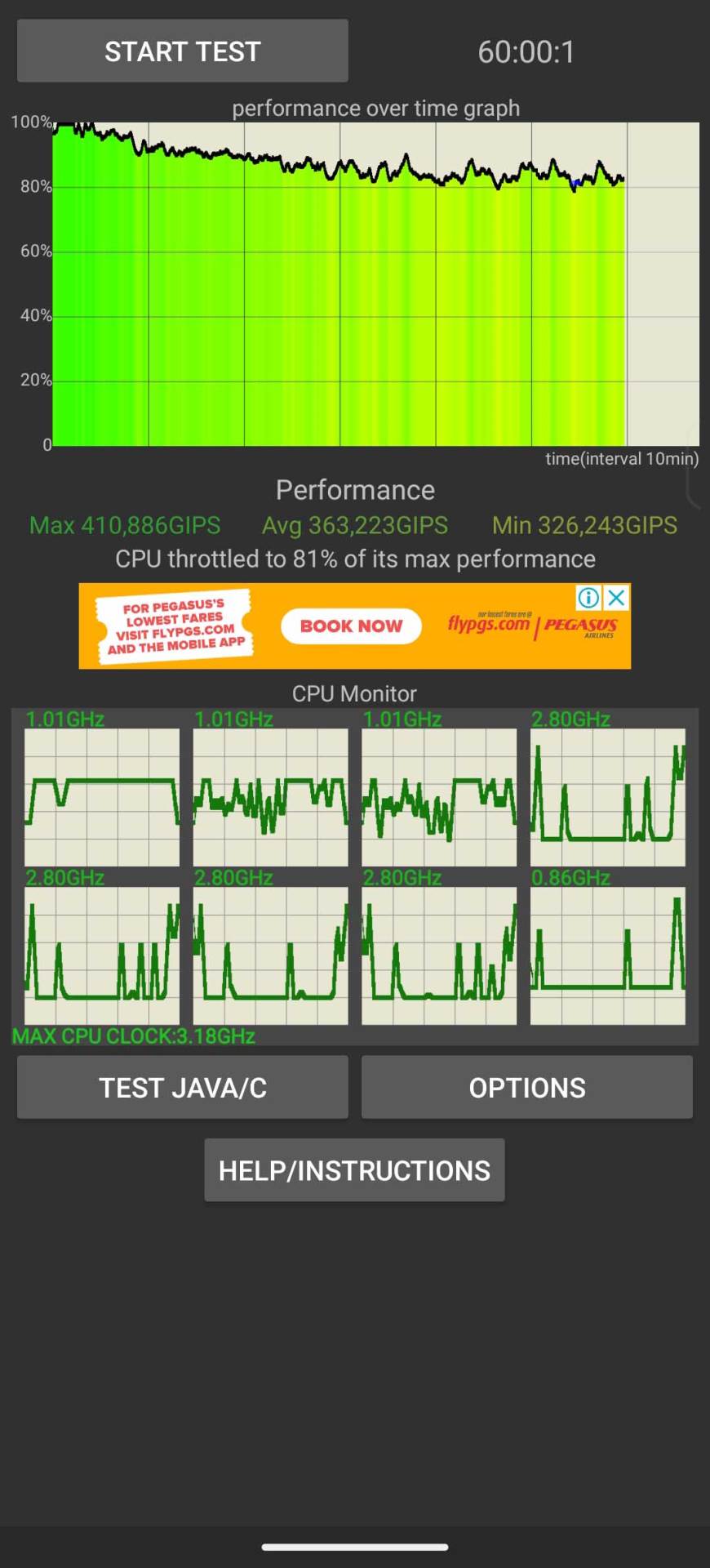Click the Max 410,886GIPS value

click(x=125, y=525)
